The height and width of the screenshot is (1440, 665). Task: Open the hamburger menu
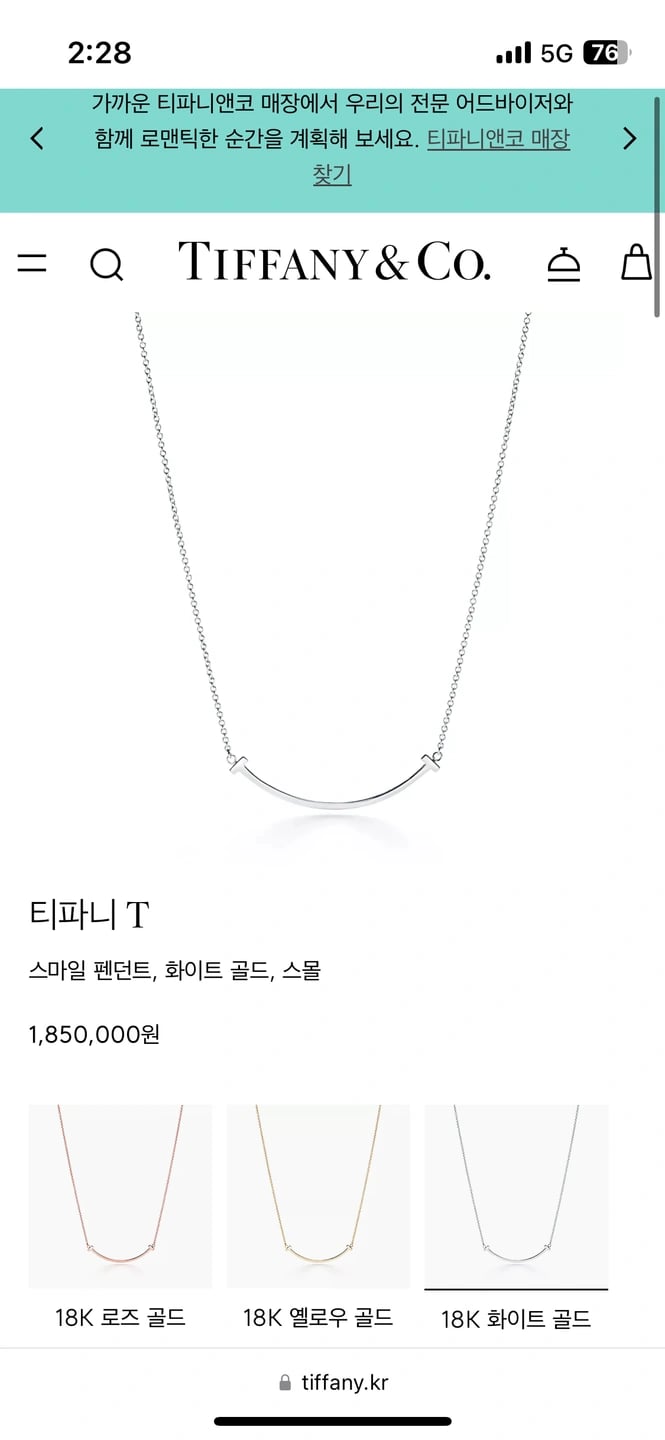coord(32,264)
